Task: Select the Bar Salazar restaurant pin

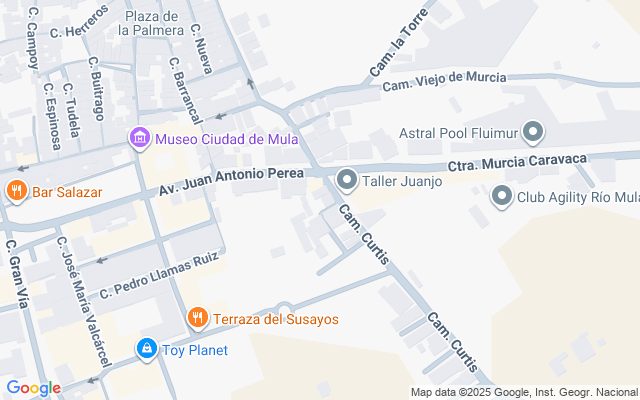Action: point(16,191)
